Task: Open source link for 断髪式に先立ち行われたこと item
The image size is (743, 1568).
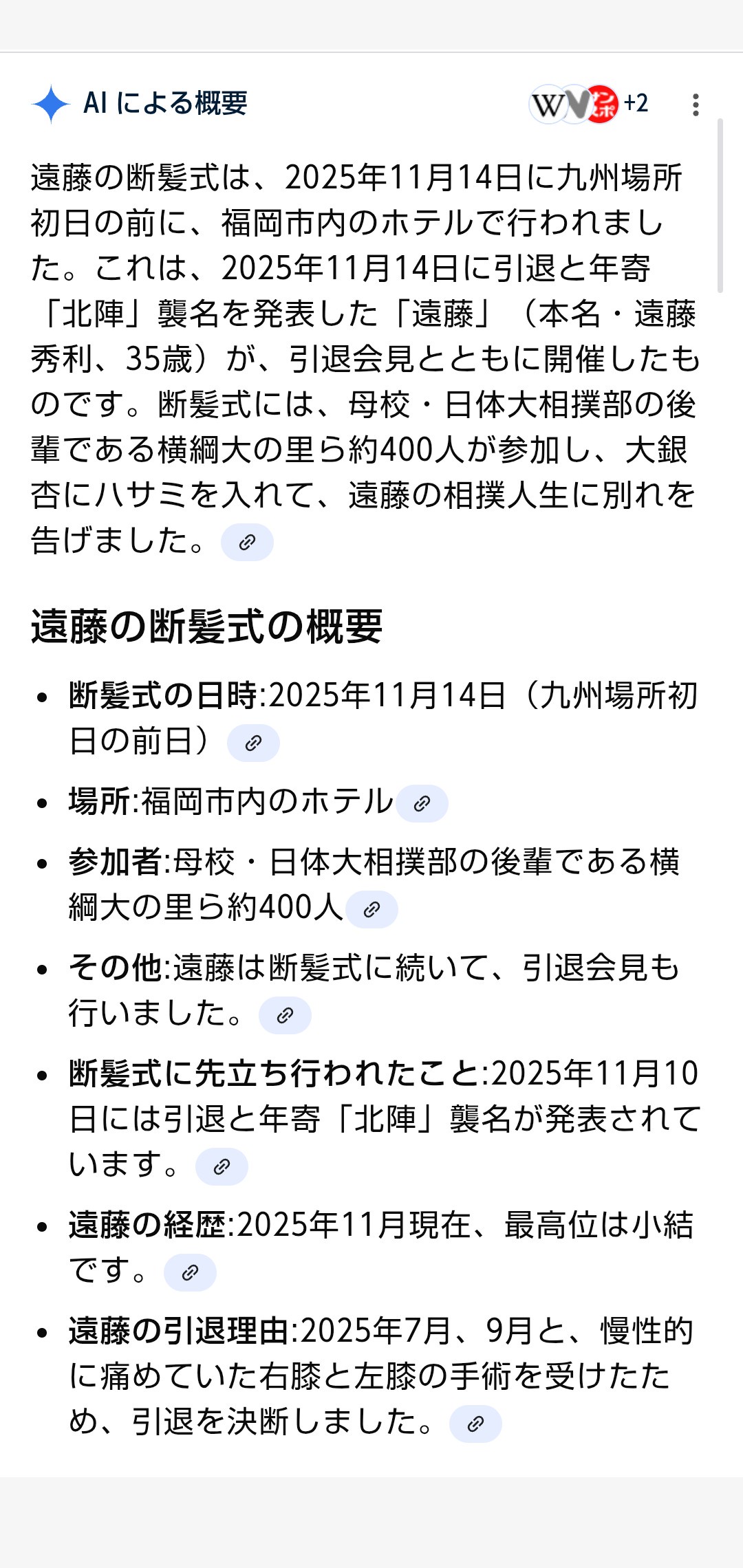Action: [x=222, y=1166]
